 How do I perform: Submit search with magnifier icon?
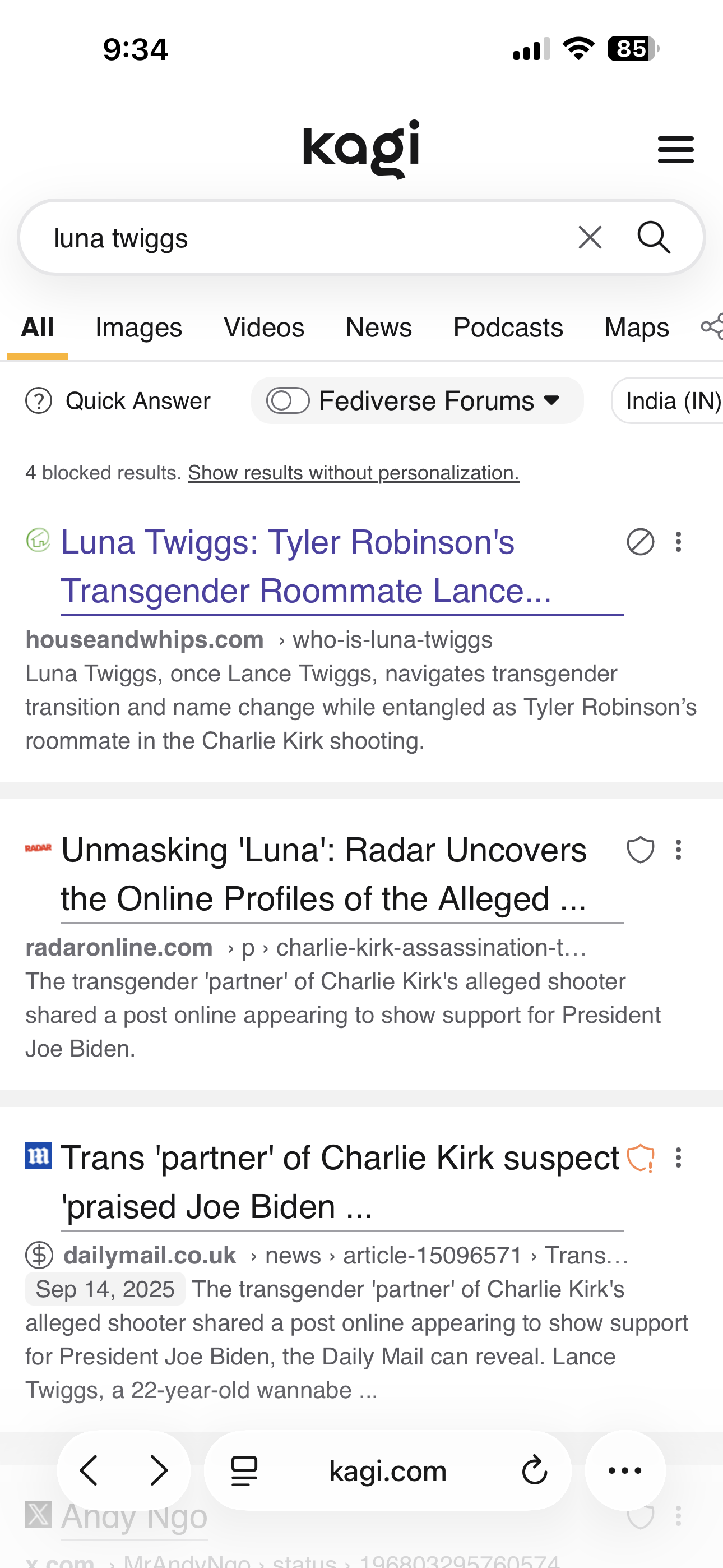click(654, 237)
